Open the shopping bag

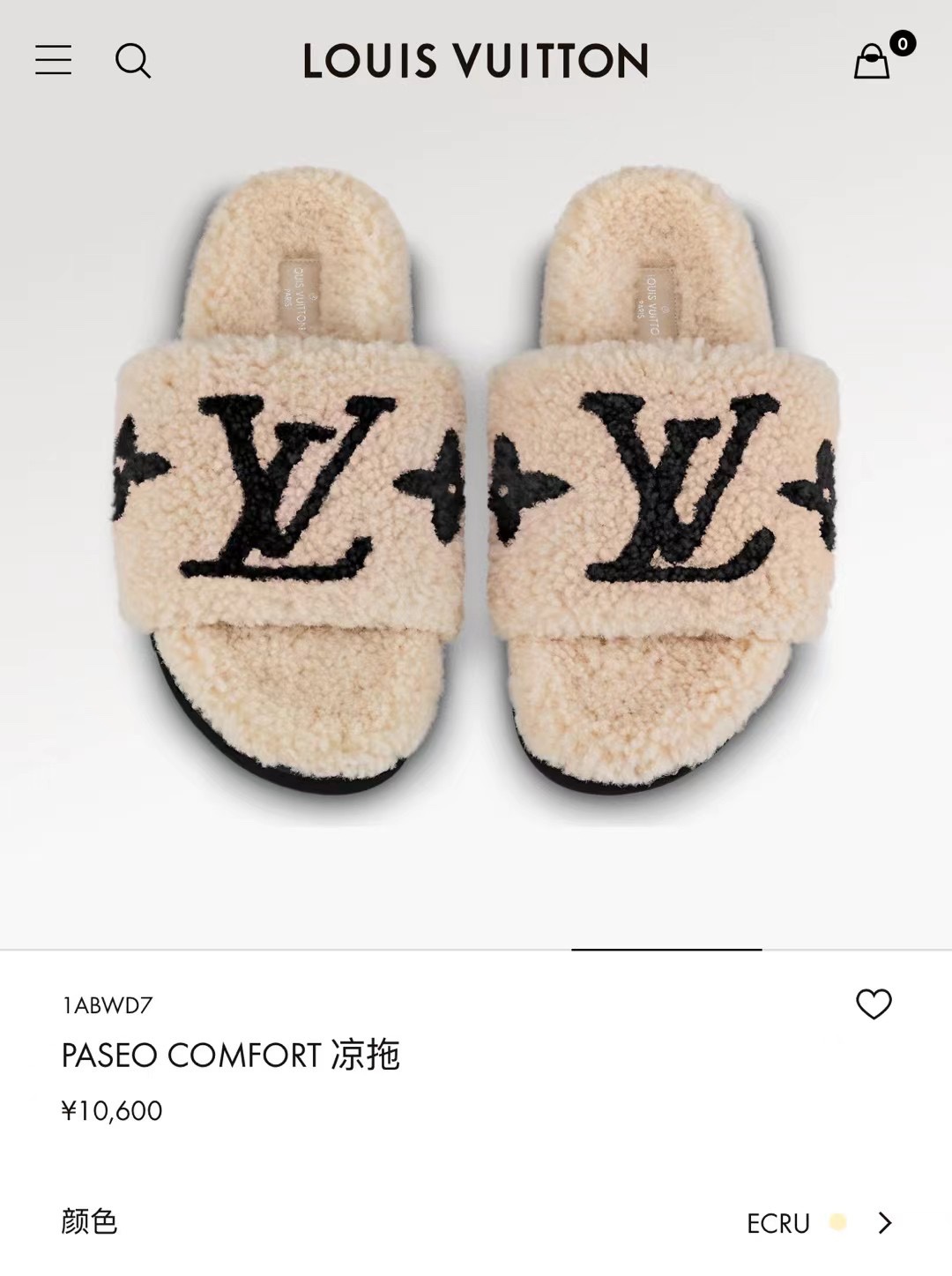[x=872, y=61]
